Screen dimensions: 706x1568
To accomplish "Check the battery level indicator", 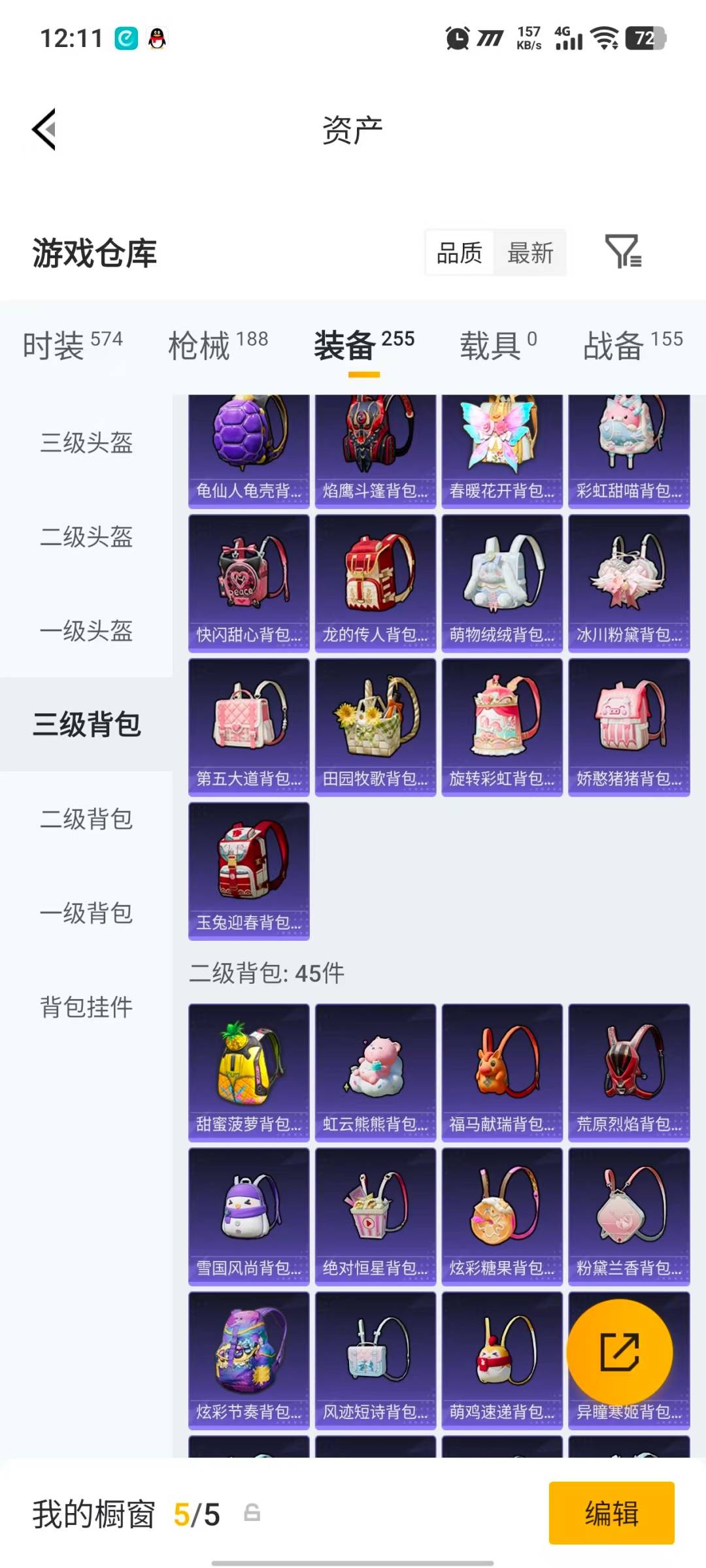I will (644, 39).
